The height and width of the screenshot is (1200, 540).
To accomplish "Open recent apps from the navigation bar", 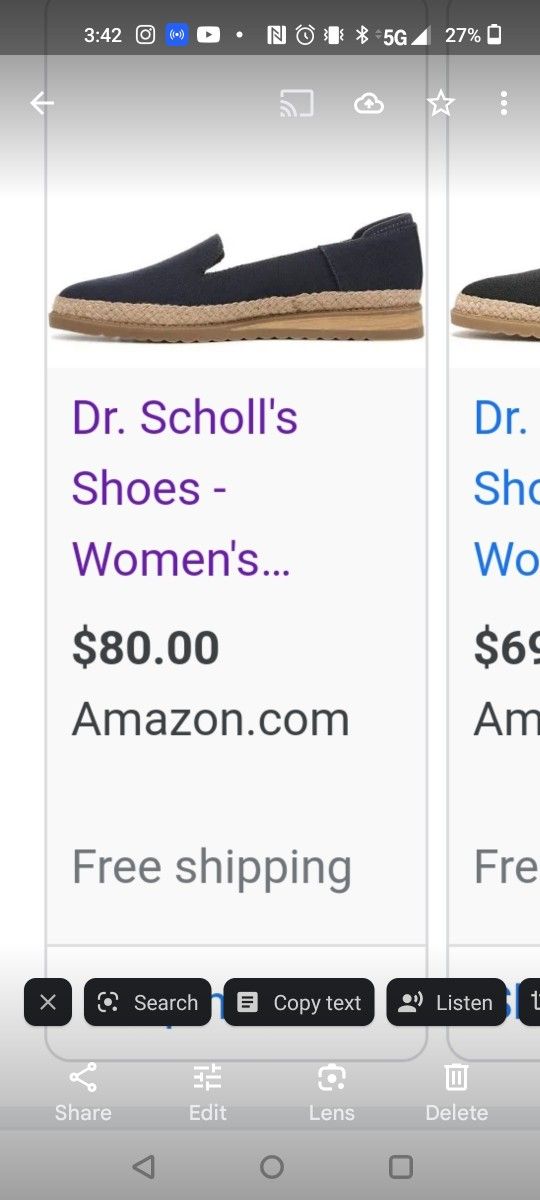I will [x=400, y=1166].
